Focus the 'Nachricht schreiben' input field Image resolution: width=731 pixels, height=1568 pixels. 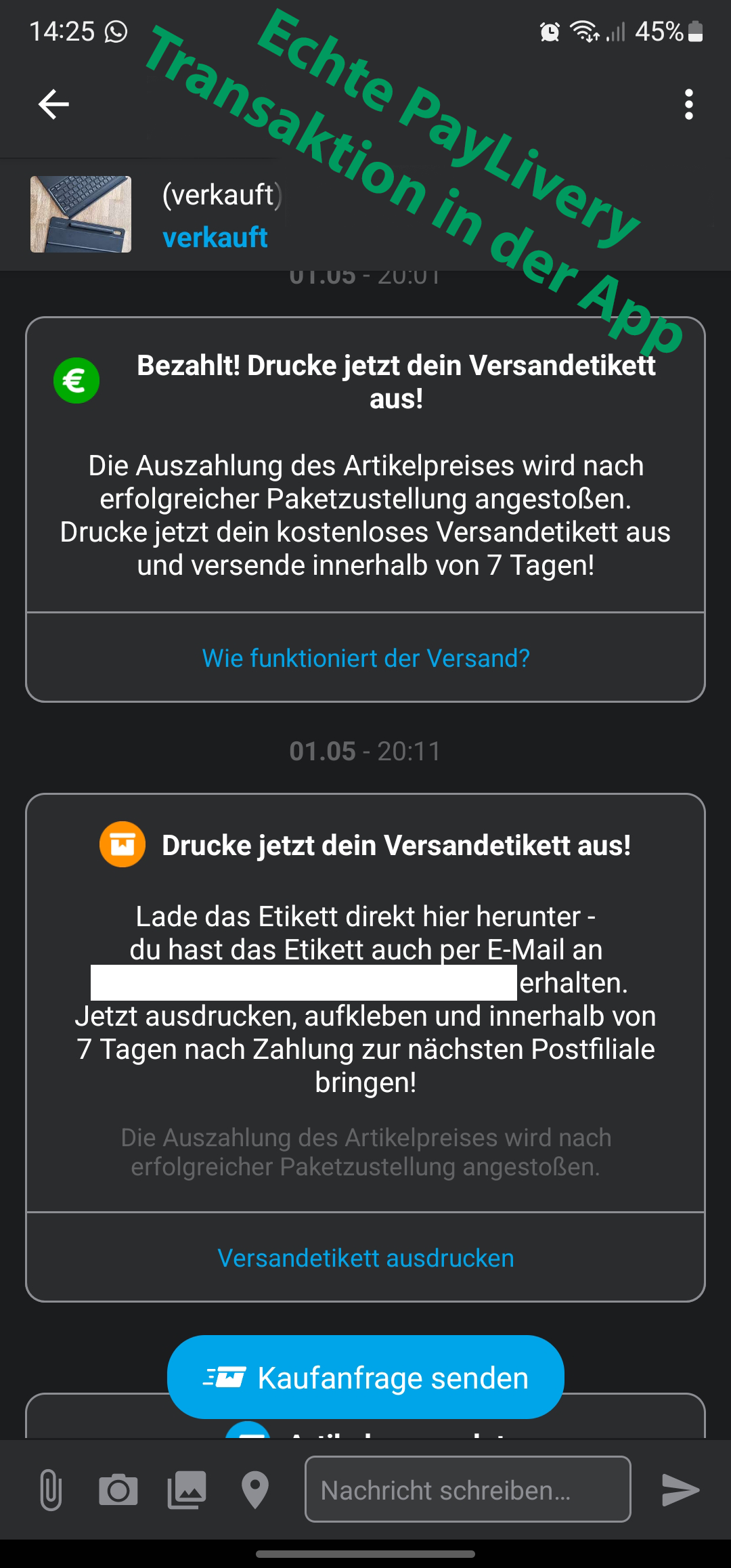coord(467,1488)
